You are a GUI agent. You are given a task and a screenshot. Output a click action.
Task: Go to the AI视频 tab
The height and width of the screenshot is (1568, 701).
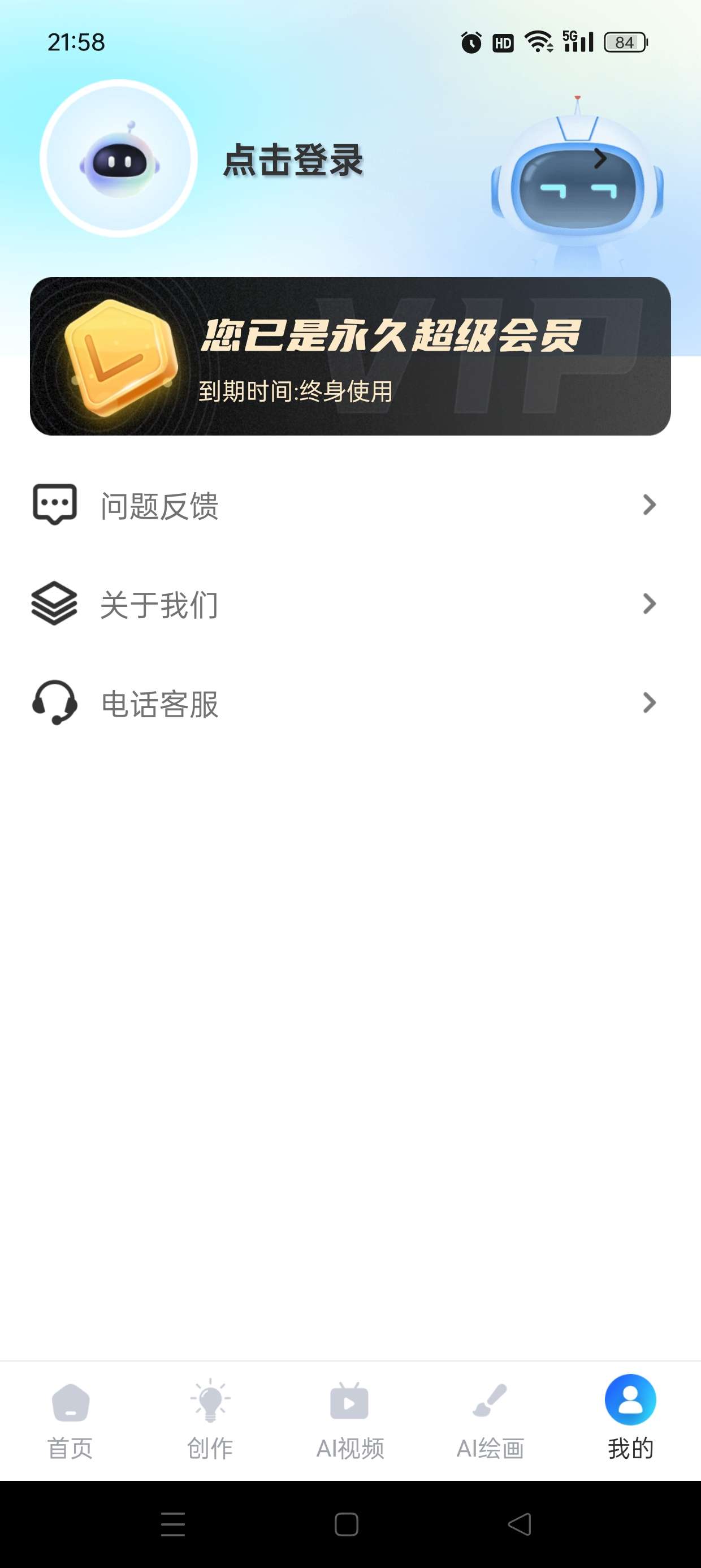tap(350, 1418)
